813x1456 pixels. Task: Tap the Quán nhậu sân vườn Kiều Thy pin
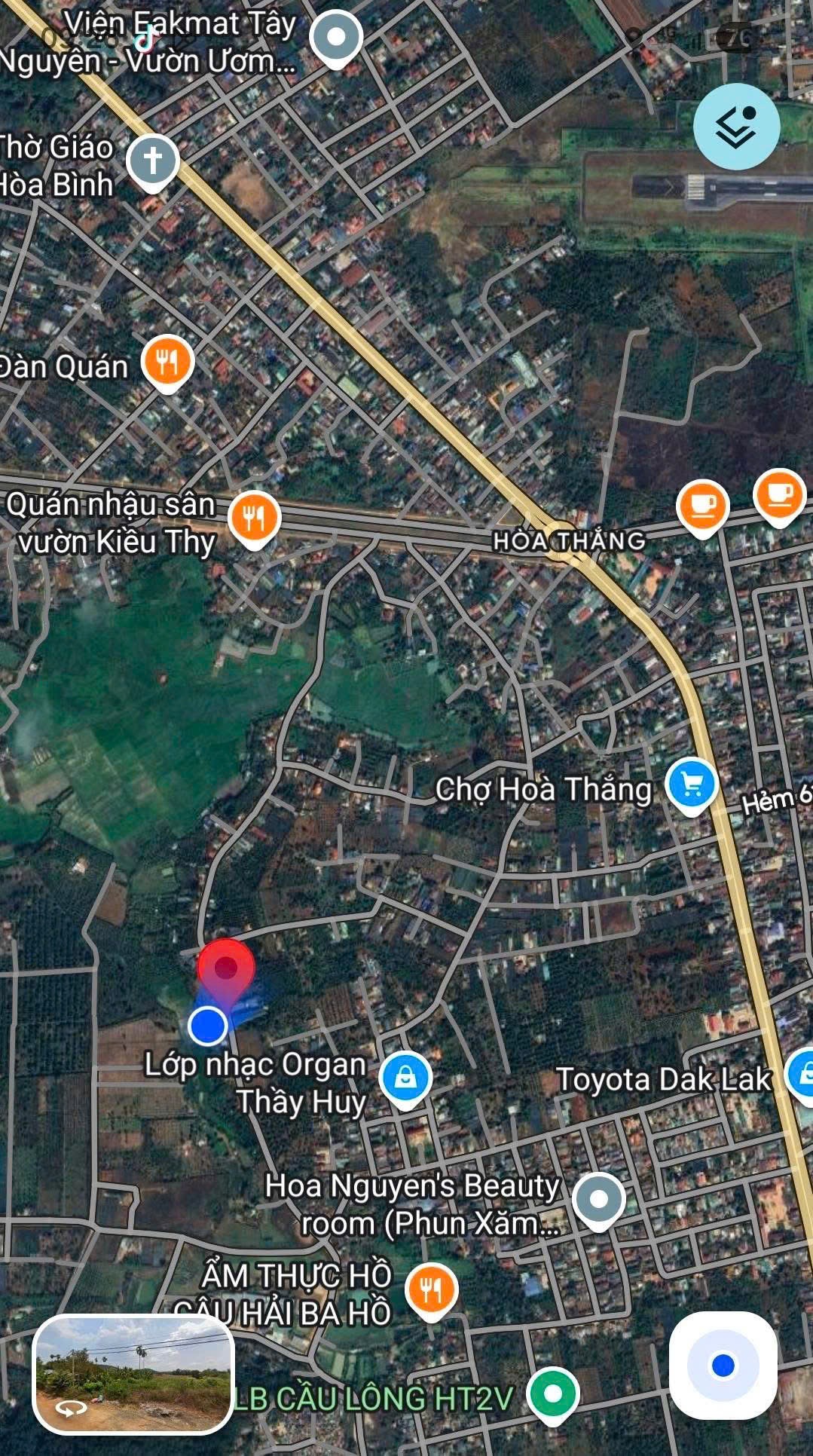(x=255, y=518)
